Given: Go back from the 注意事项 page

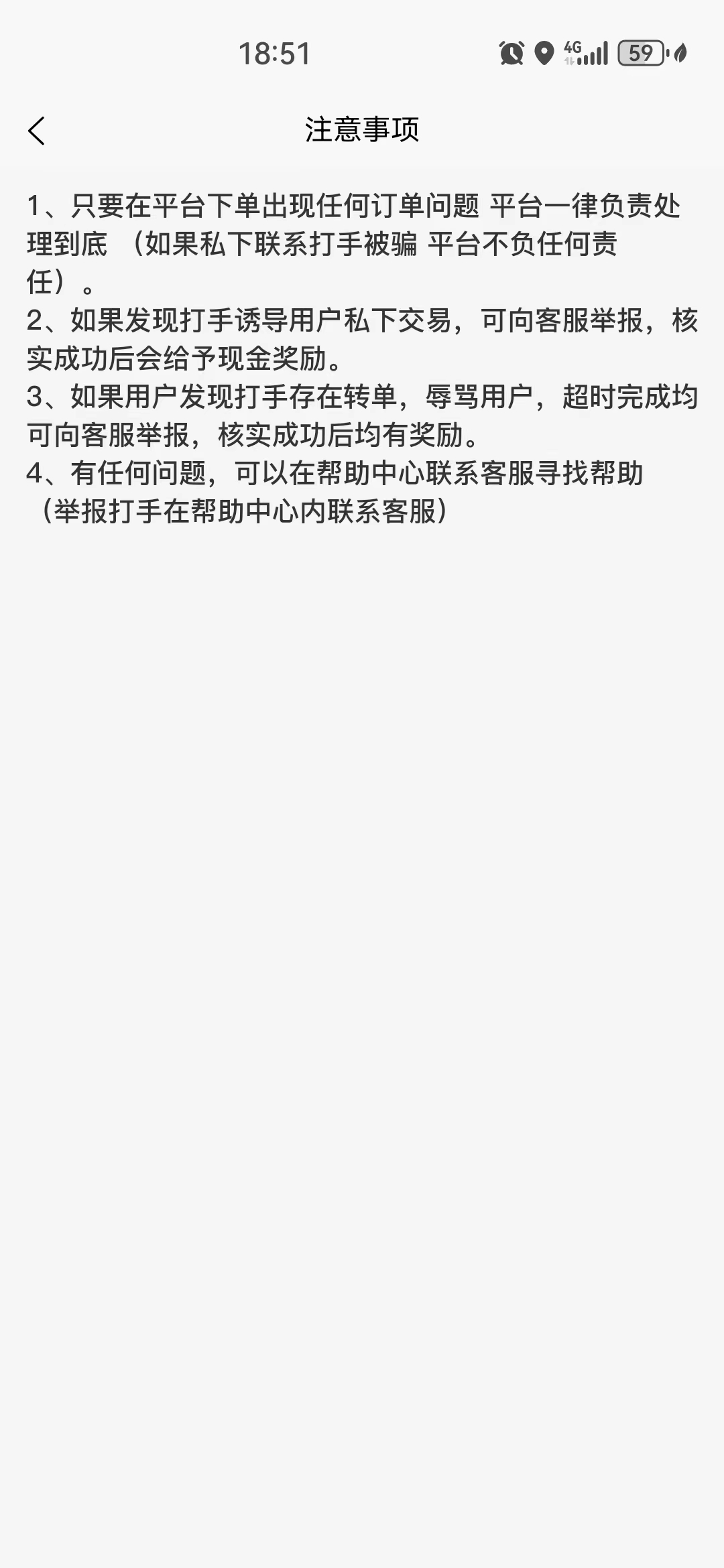Looking at the screenshot, I should (x=37, y=131).
